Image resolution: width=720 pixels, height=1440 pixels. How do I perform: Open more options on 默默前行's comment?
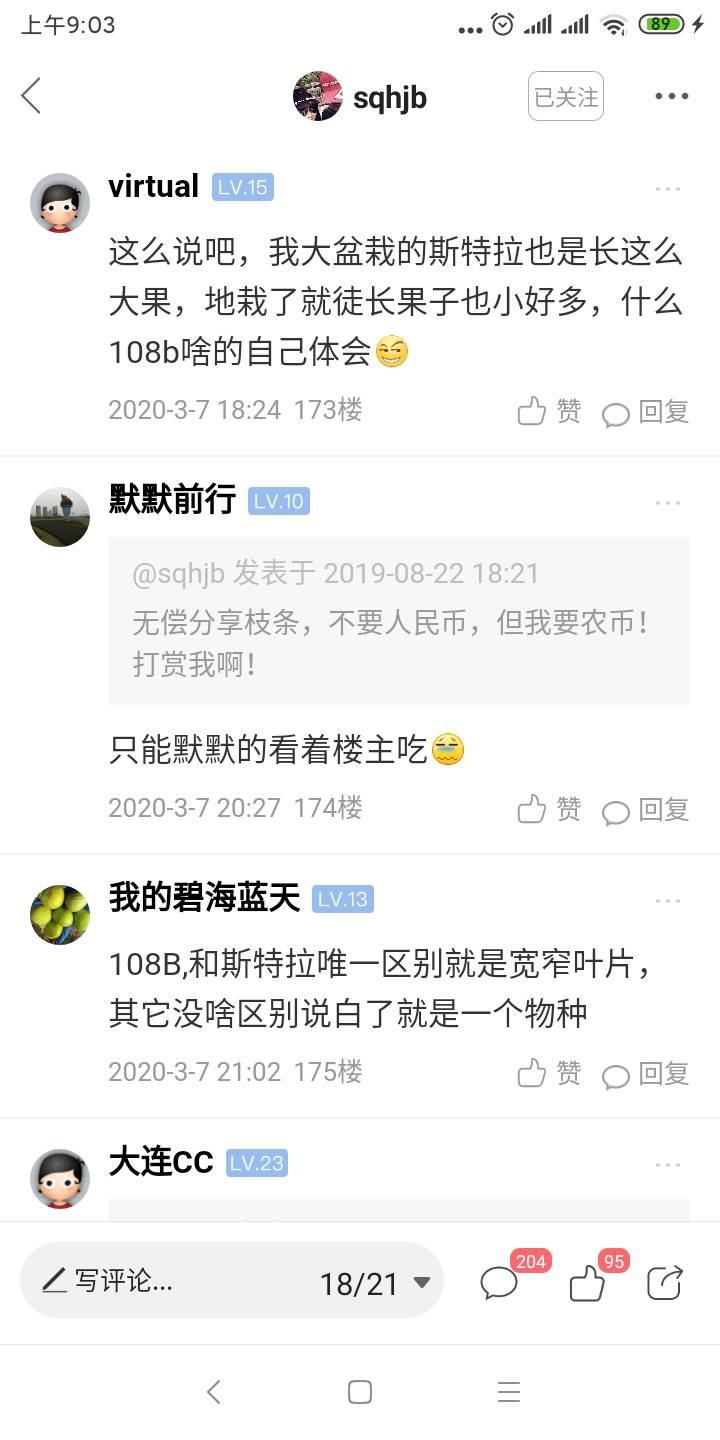(668, 501)
